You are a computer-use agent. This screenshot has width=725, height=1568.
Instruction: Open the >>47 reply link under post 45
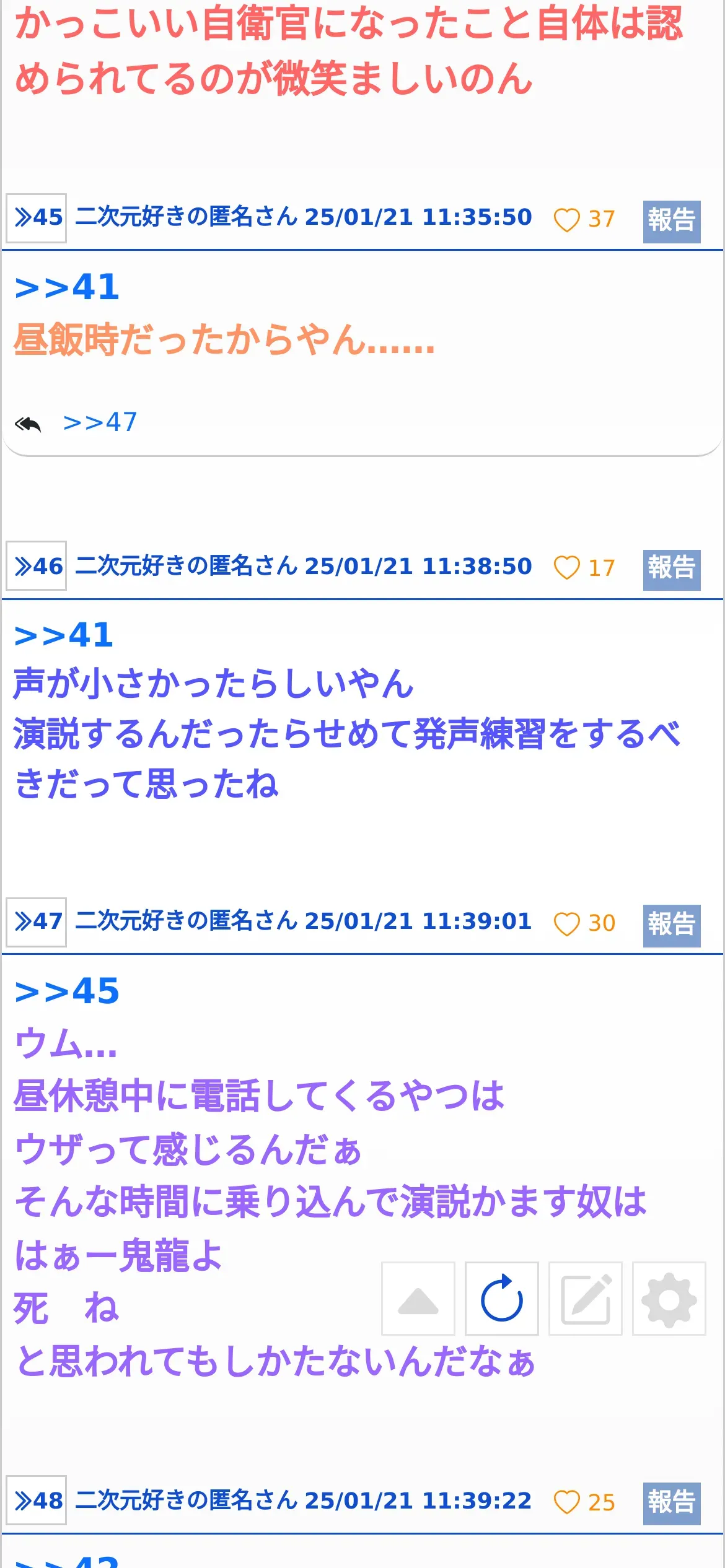100,422
